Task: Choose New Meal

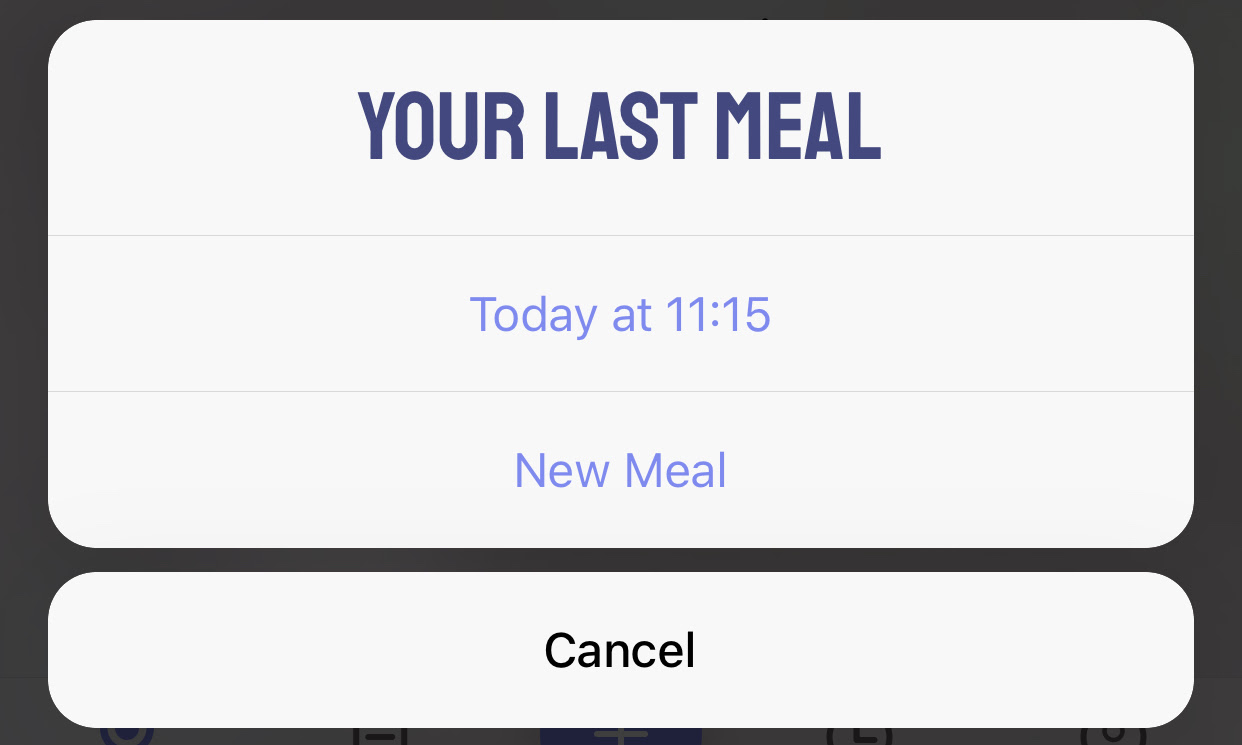Action: point(620,470)
